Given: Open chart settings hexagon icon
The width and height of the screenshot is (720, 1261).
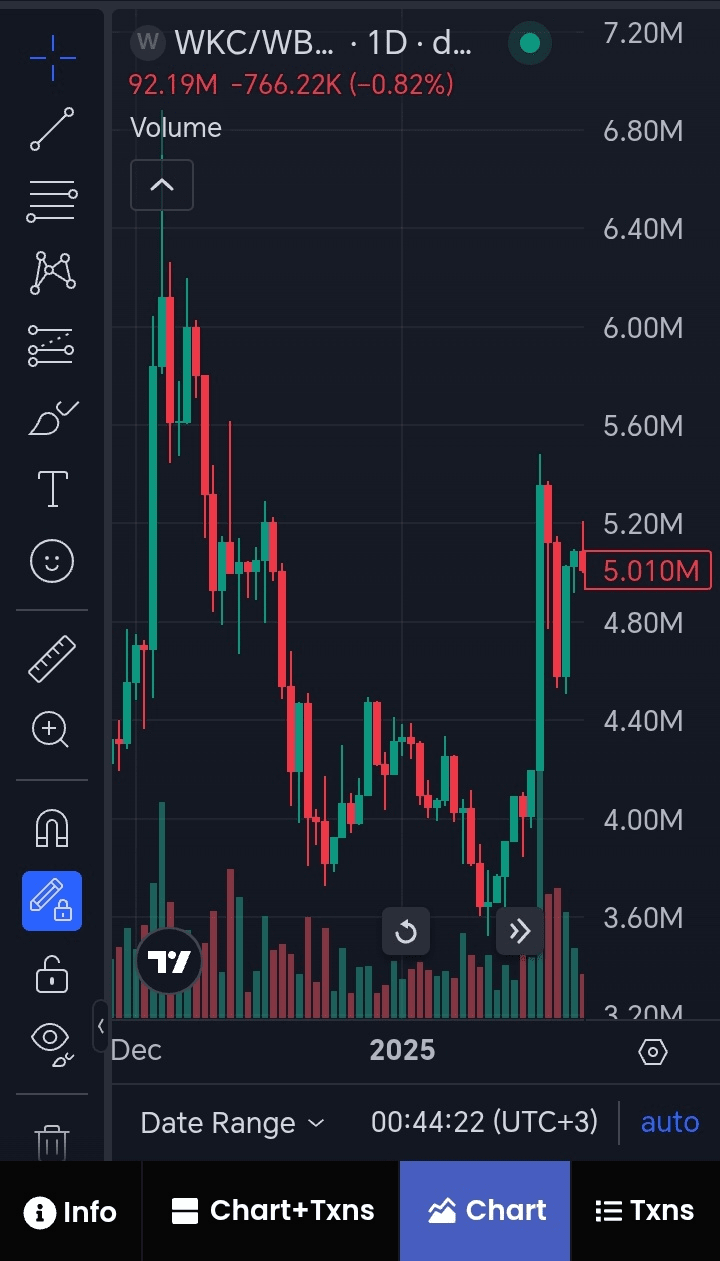Looking at the screenshot, I should pos(652,1052).
